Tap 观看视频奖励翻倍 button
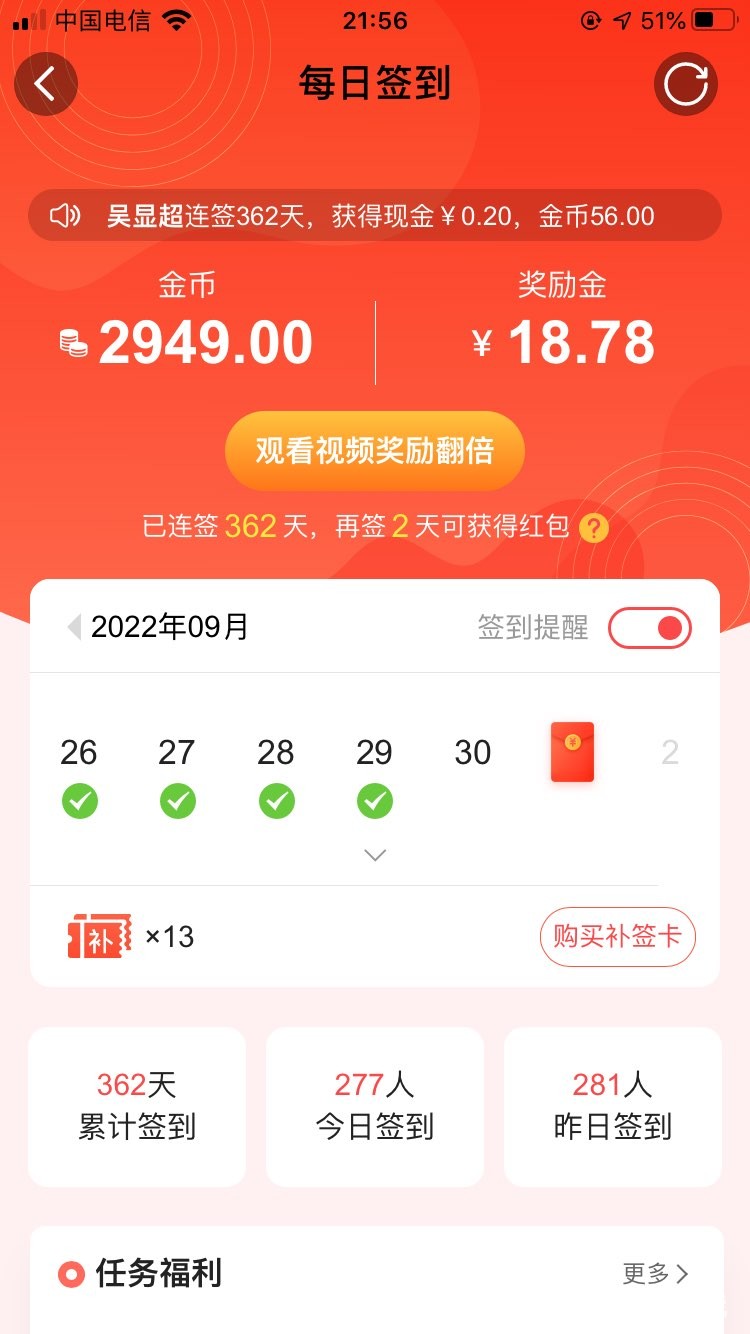750x1334 pixels. point(375,451)
